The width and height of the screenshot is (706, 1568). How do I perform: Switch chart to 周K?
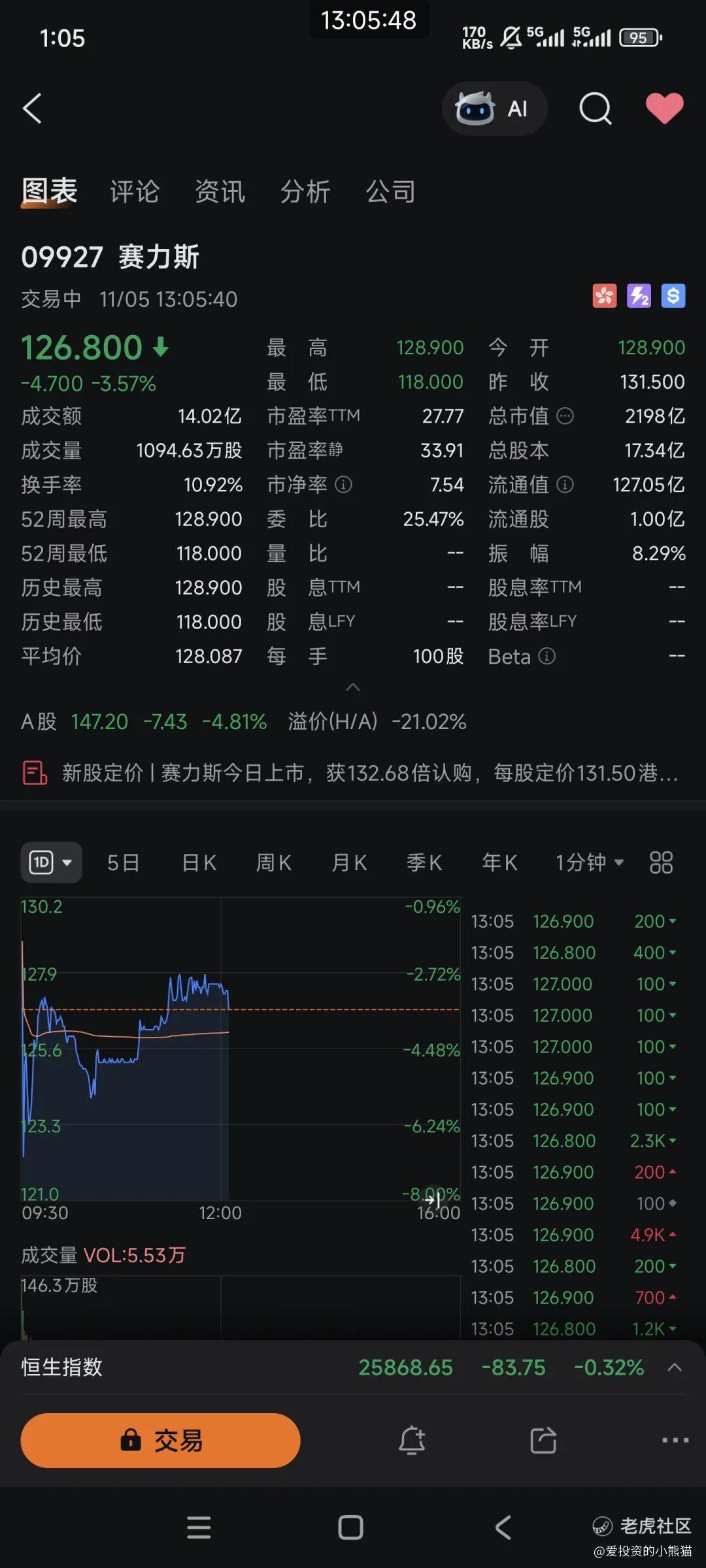(274, 862)
